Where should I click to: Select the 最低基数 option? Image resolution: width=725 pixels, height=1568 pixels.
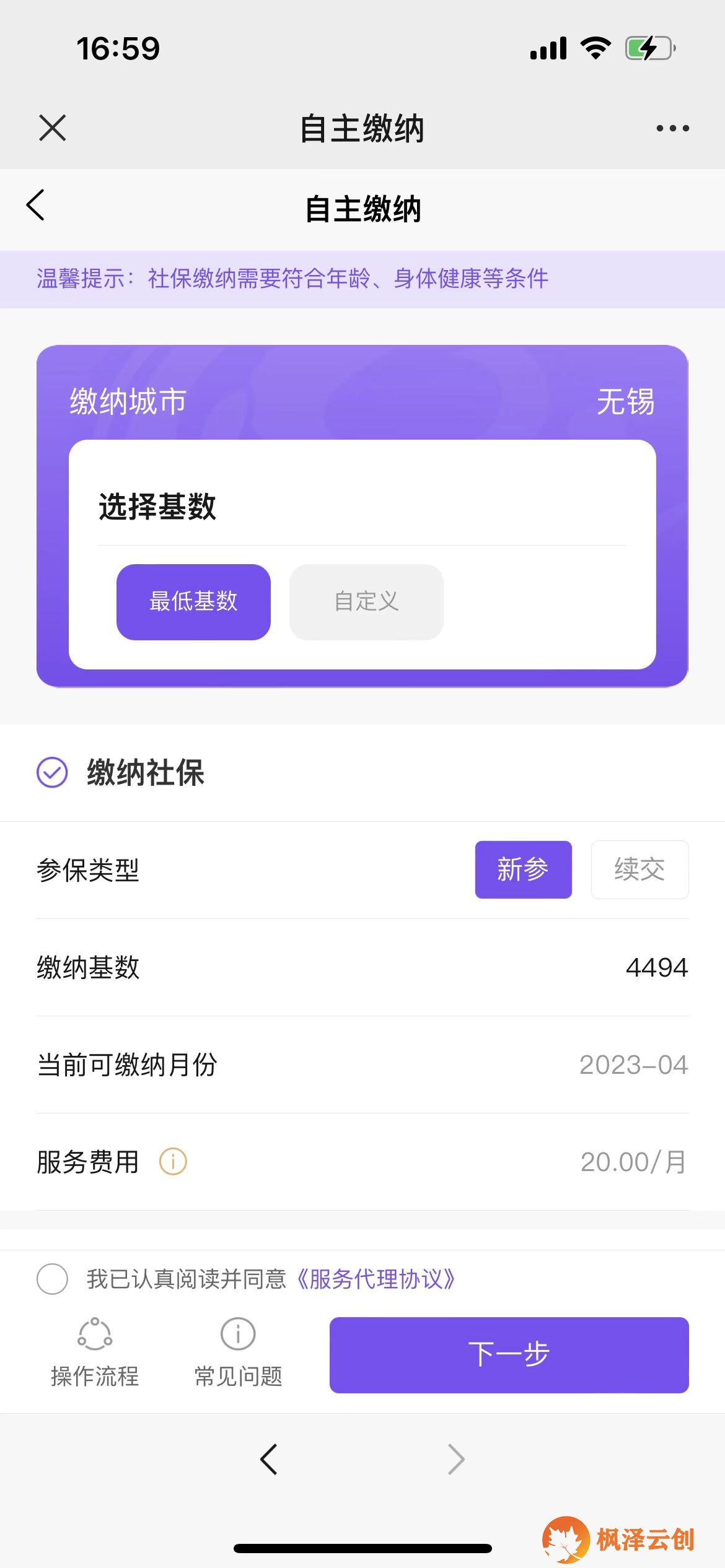pos(193,601)
